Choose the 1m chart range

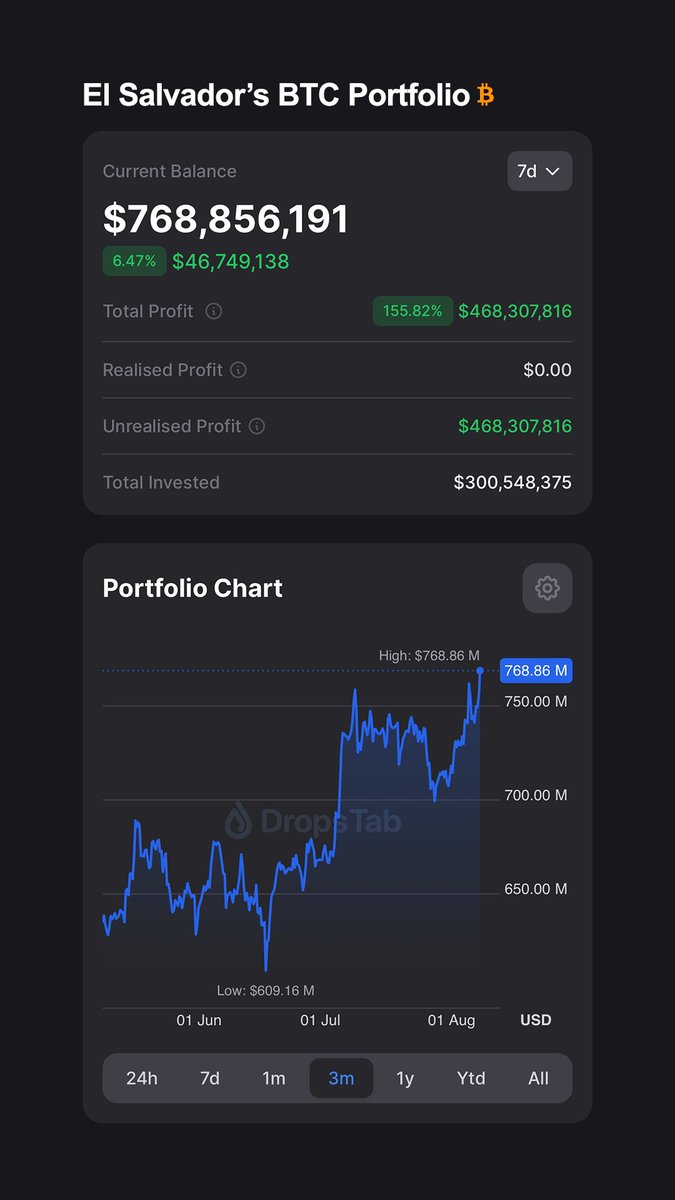pos(274,1078)
